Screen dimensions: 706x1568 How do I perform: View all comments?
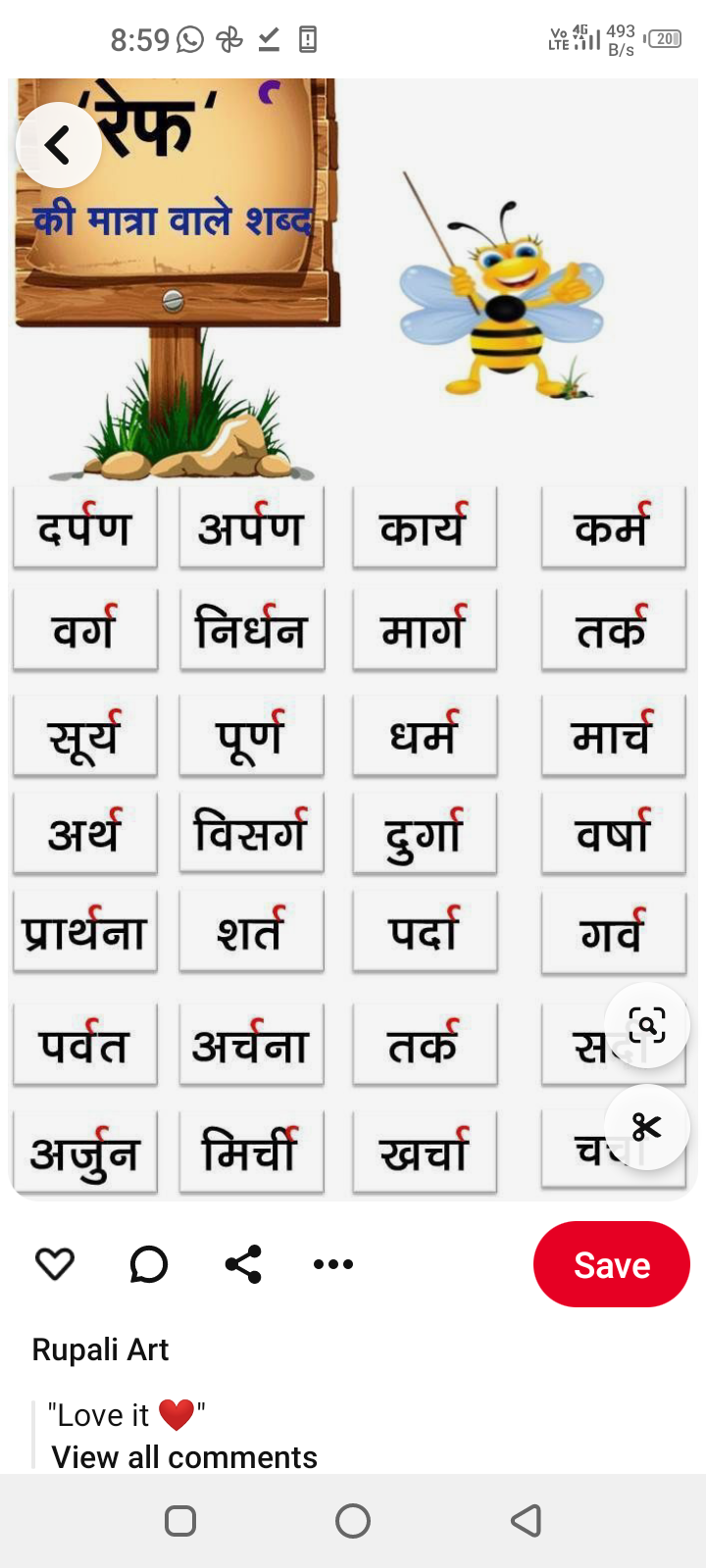point(184,1457)
